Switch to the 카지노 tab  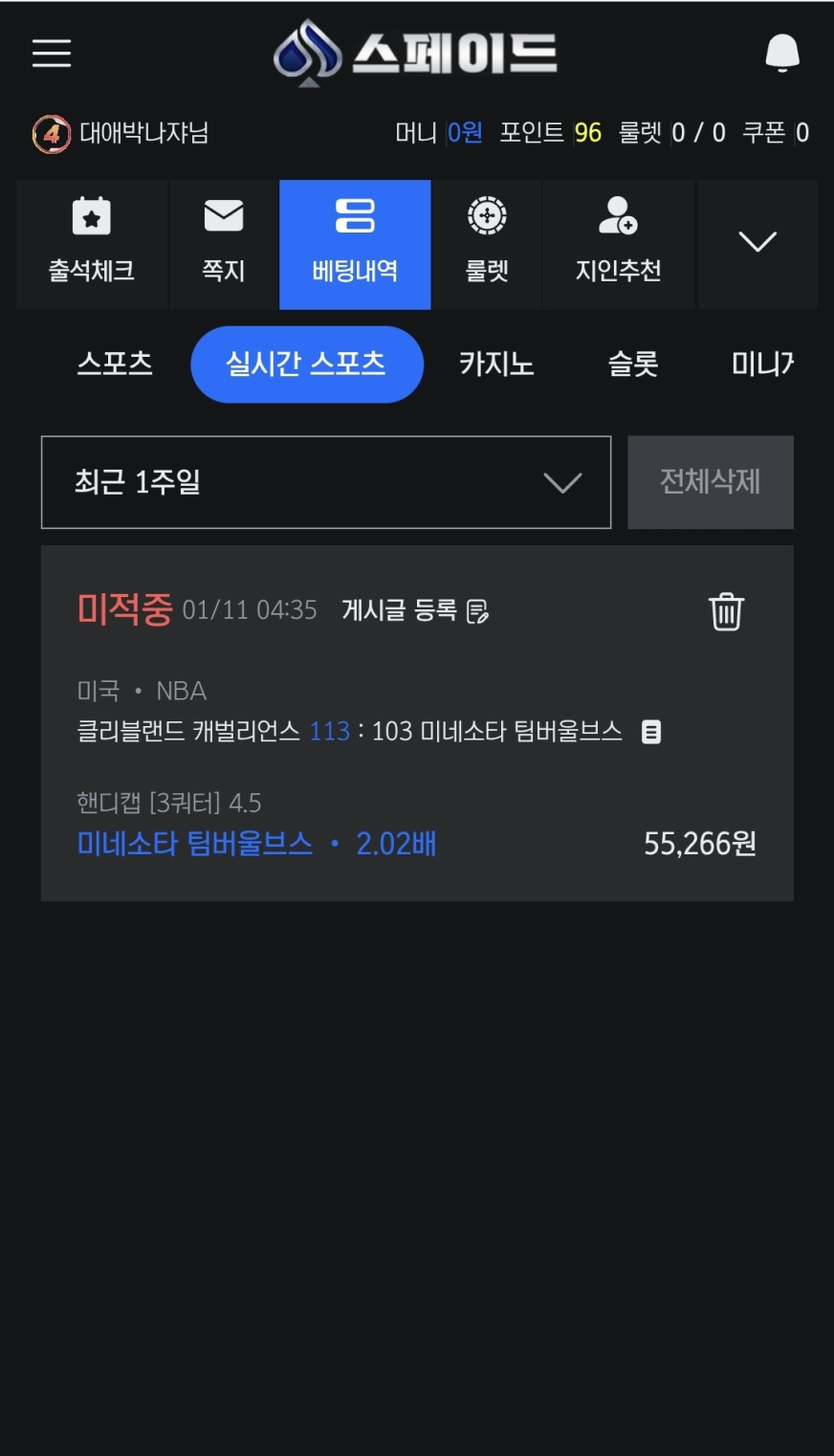pos(496,364)
